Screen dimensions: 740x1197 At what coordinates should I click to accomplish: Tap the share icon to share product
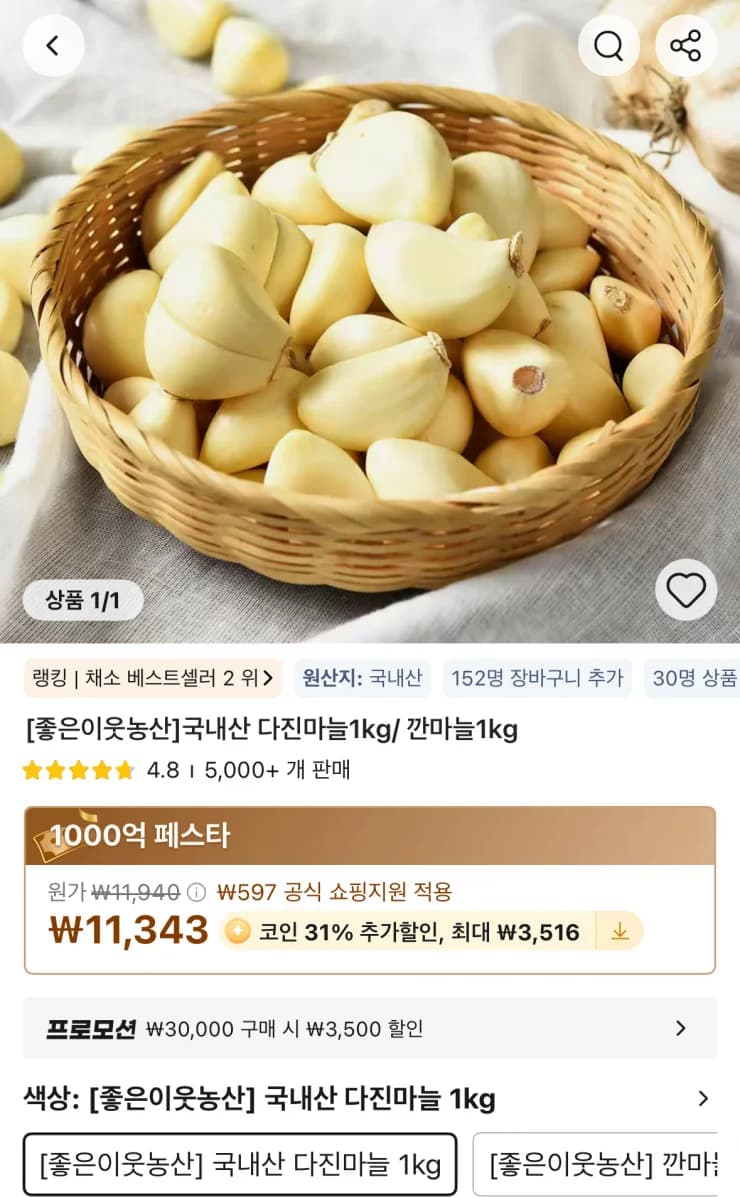pos(686,46)
